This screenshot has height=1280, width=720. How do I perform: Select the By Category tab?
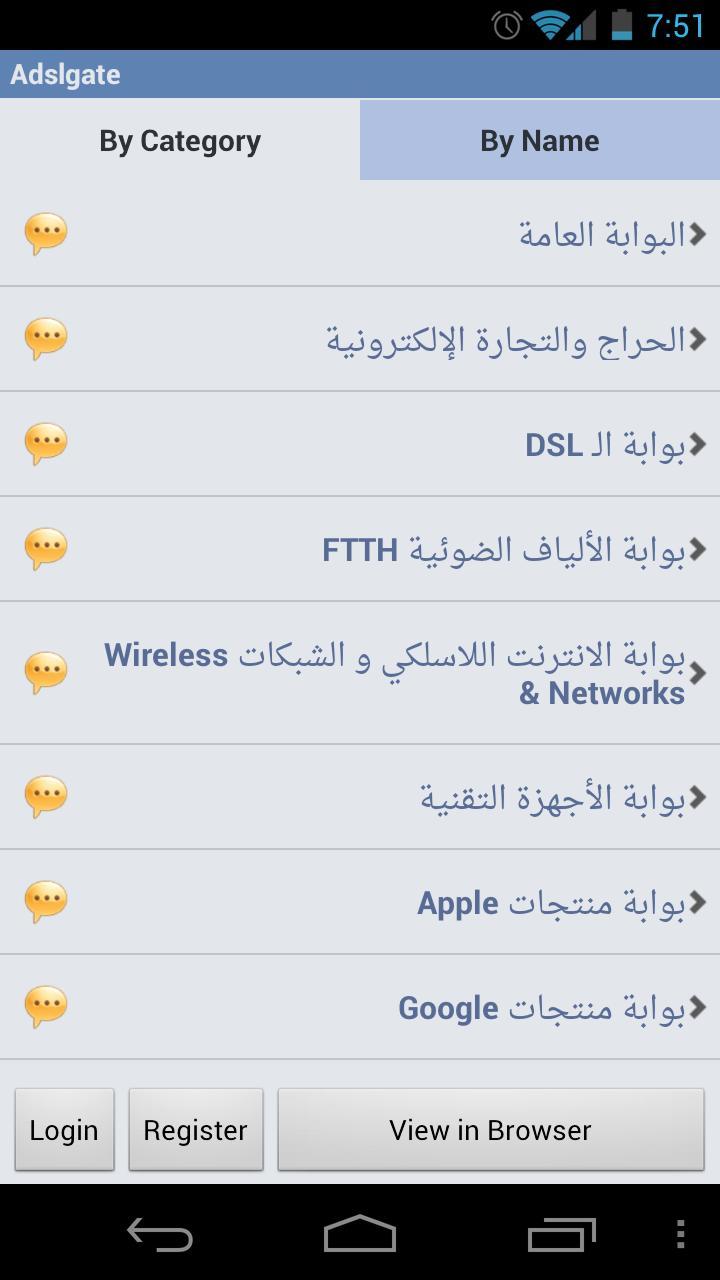click(179, 140)
